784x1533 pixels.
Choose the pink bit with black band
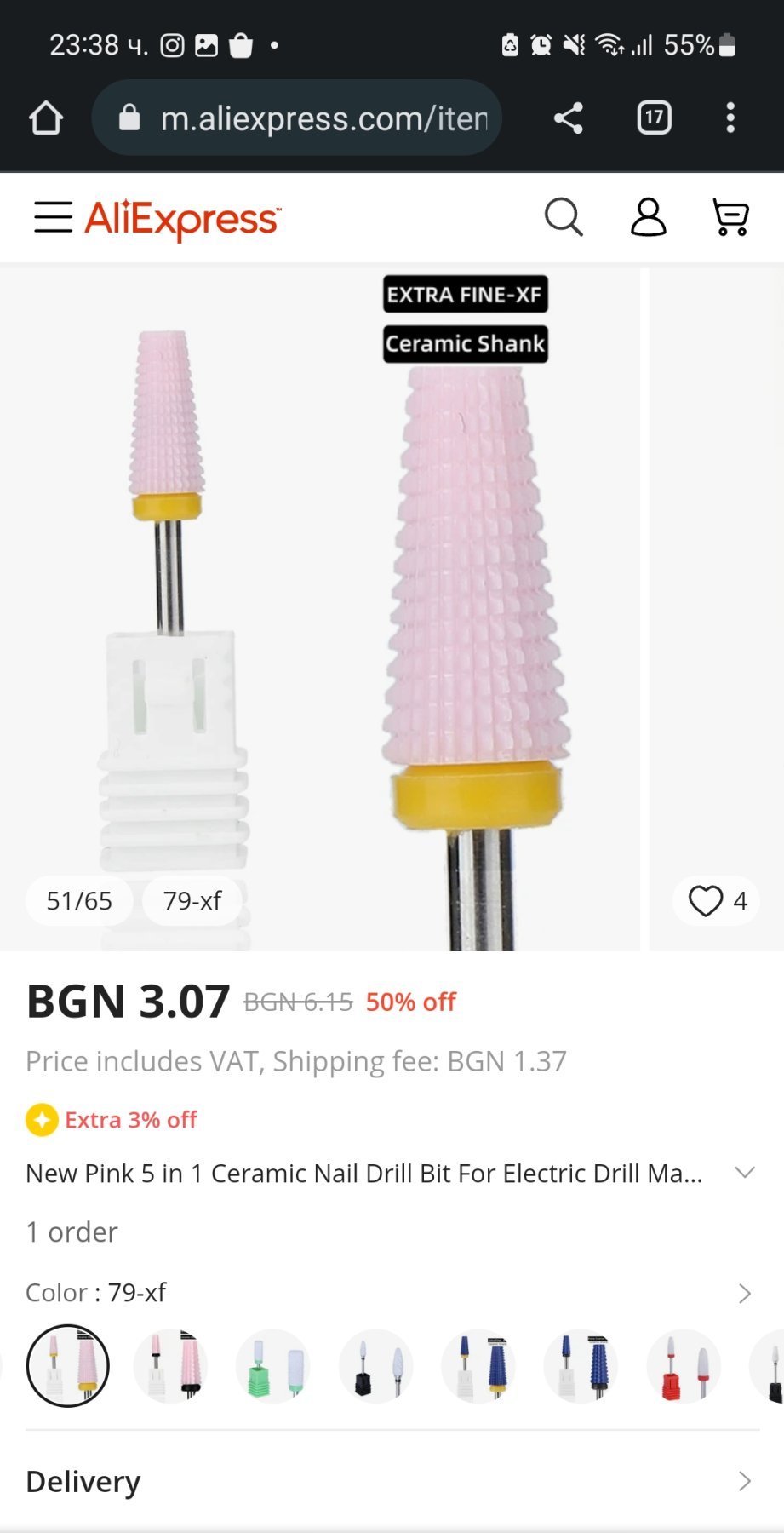171,1366
